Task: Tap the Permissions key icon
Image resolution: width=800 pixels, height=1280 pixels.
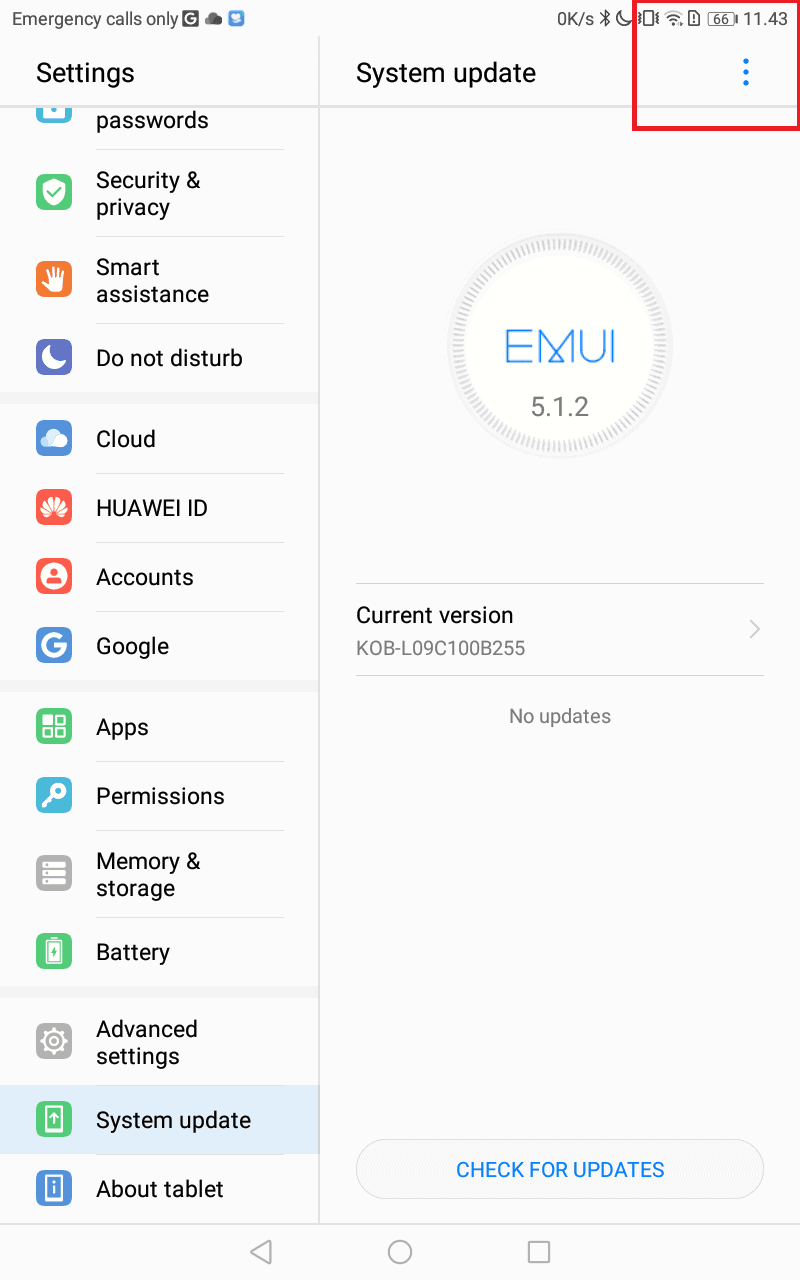Action: (x=53, y=795)
